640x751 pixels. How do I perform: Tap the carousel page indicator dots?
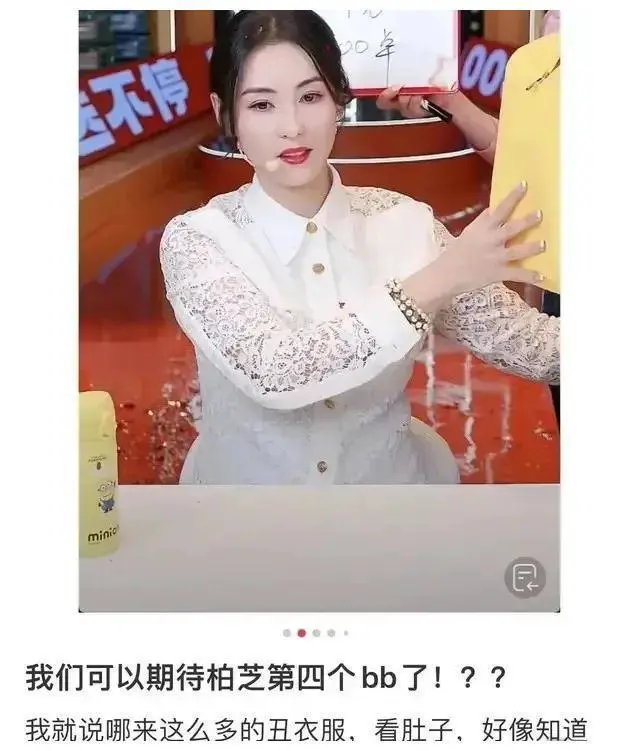coord(315,633)
